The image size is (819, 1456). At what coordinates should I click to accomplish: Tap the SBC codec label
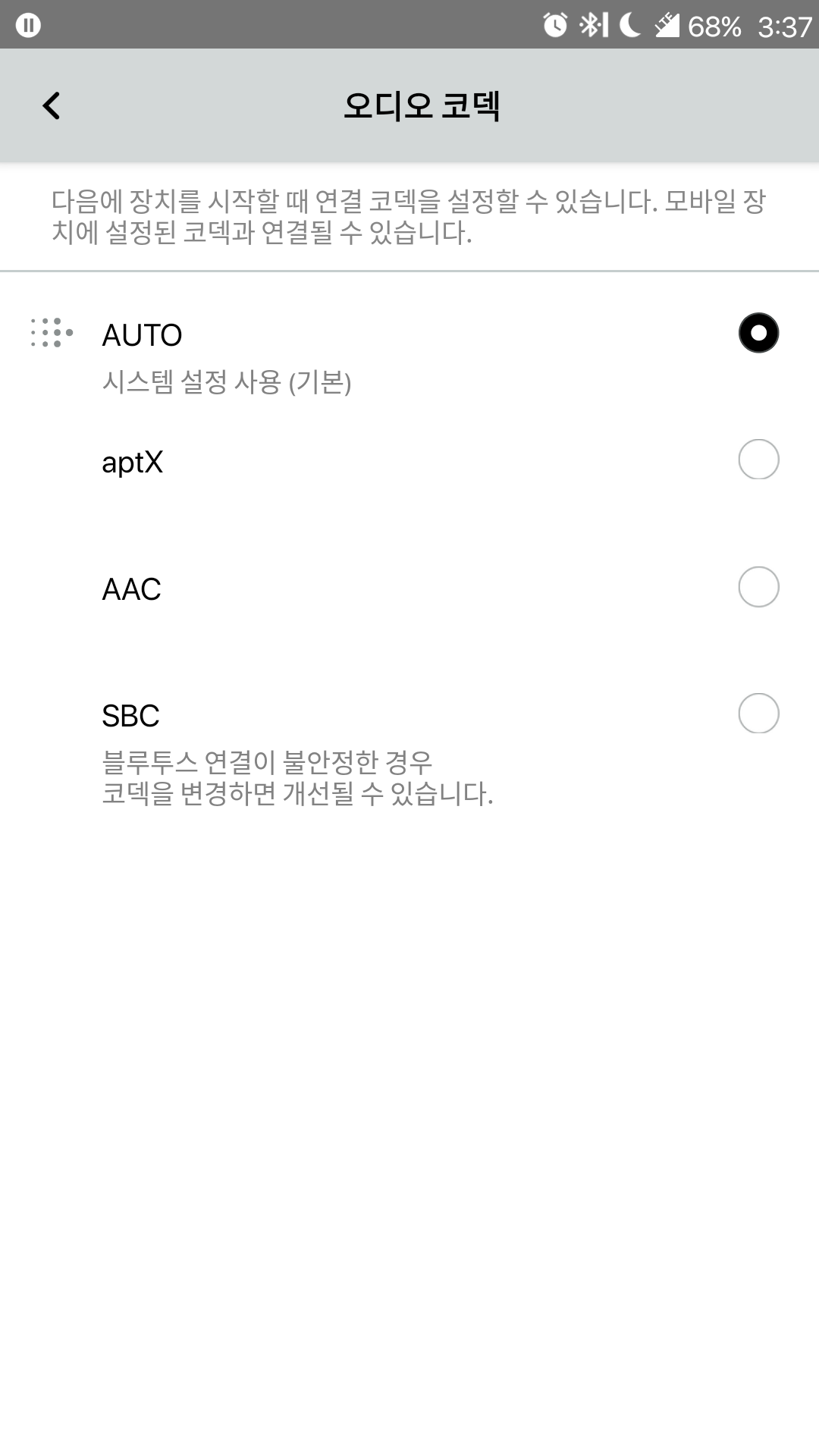[130, 714]
